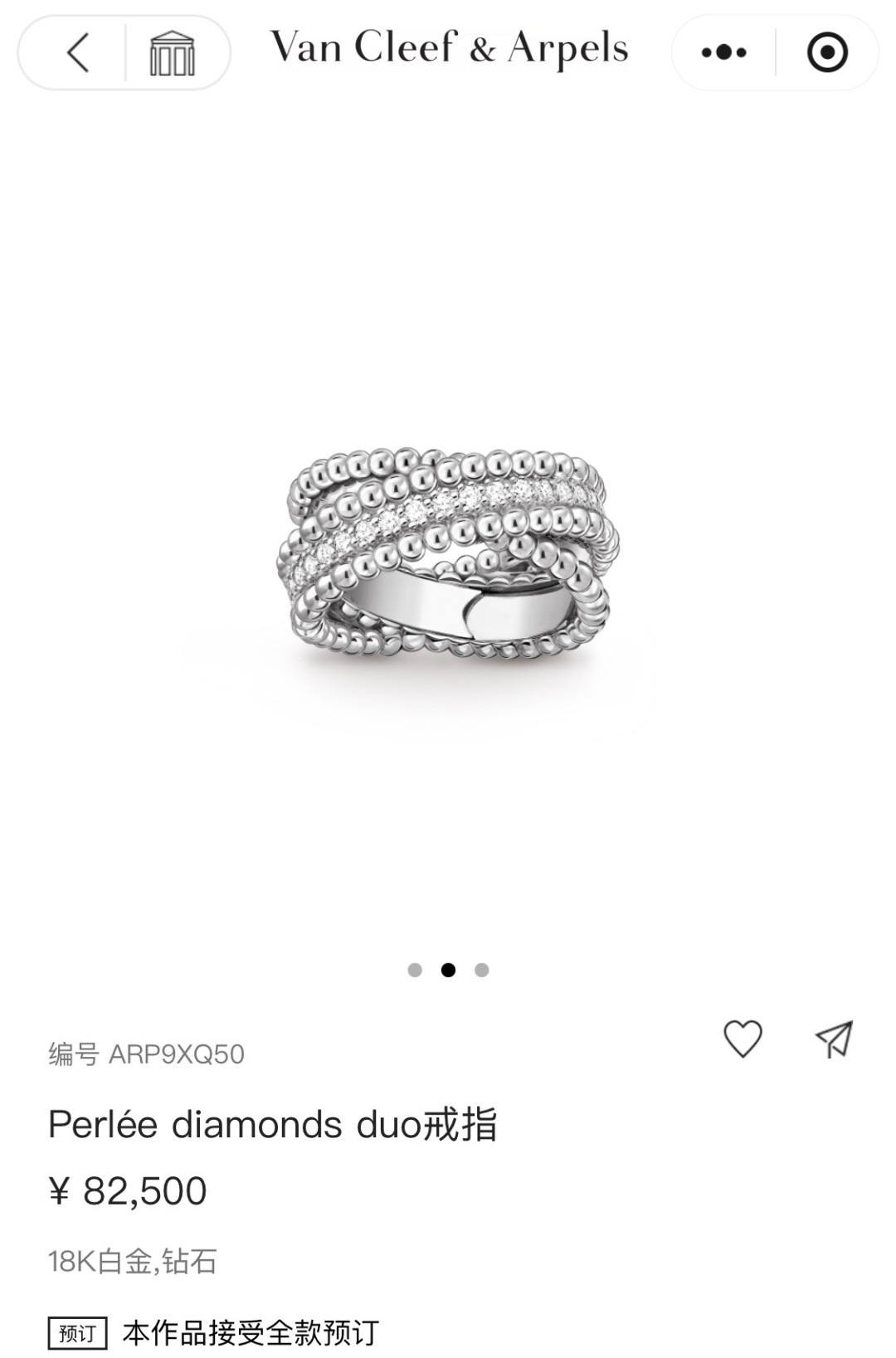Add the Perlée ring to favorites
Screen dimensions: 896x1358
click(x=743, y=1039)
